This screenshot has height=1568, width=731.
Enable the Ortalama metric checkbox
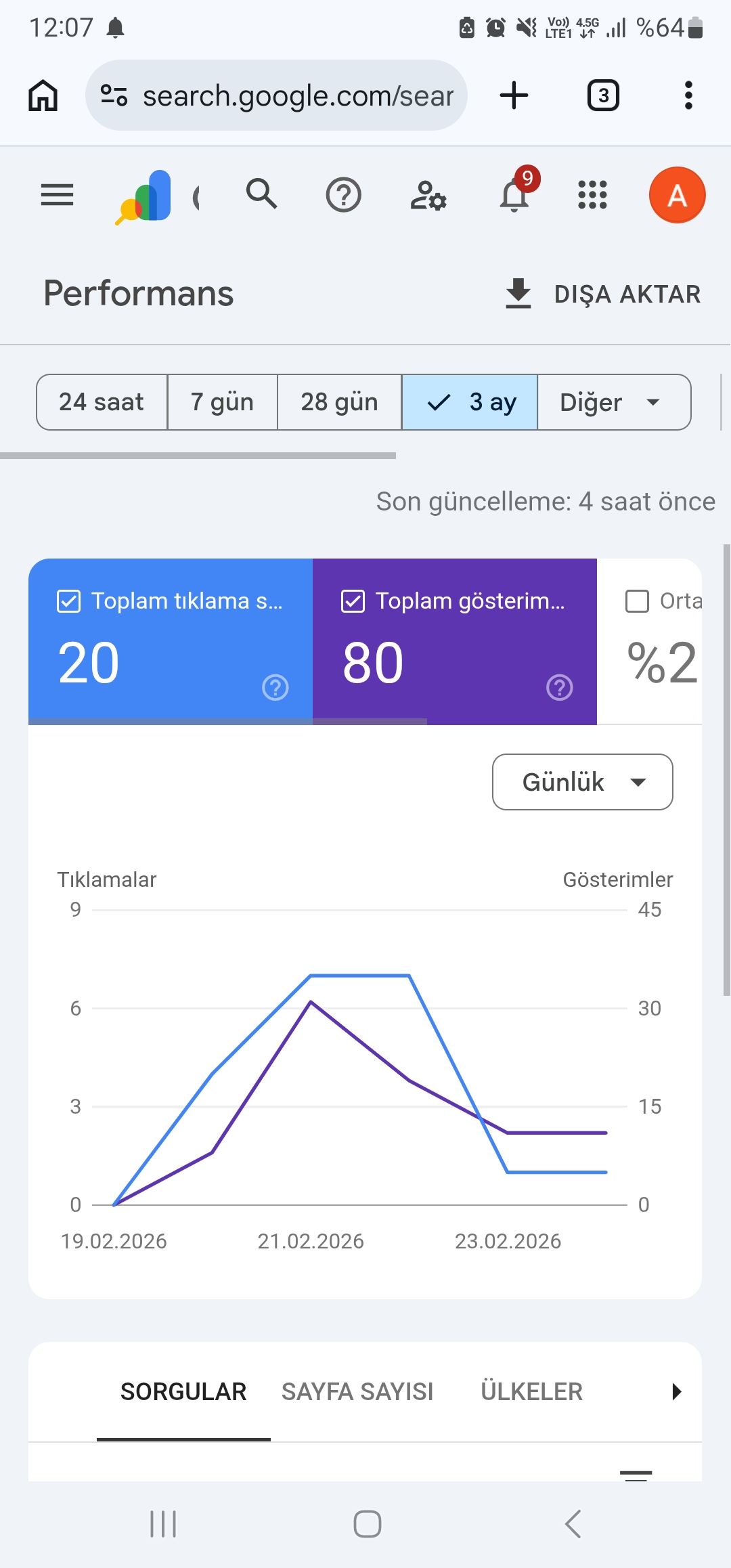(x=637, y=601)
